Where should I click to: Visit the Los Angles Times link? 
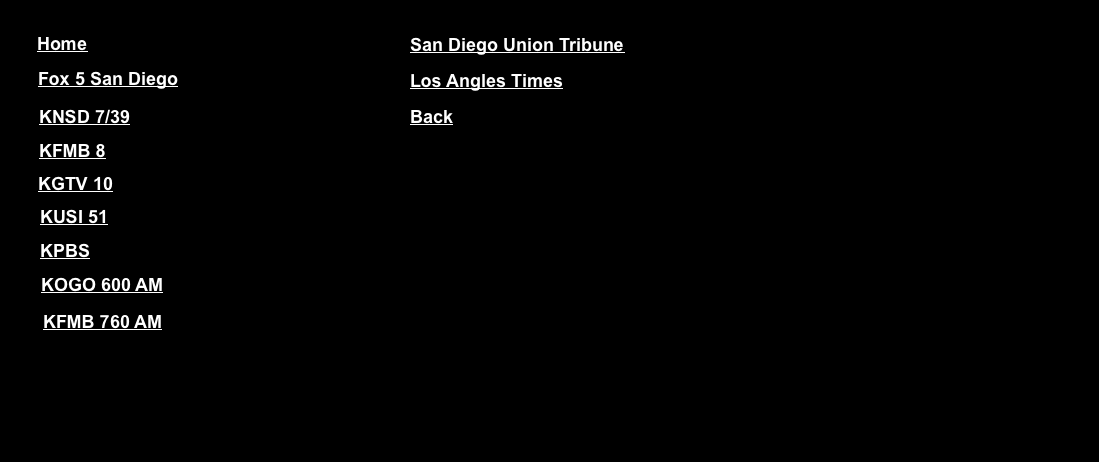click(x=486, y=81)
